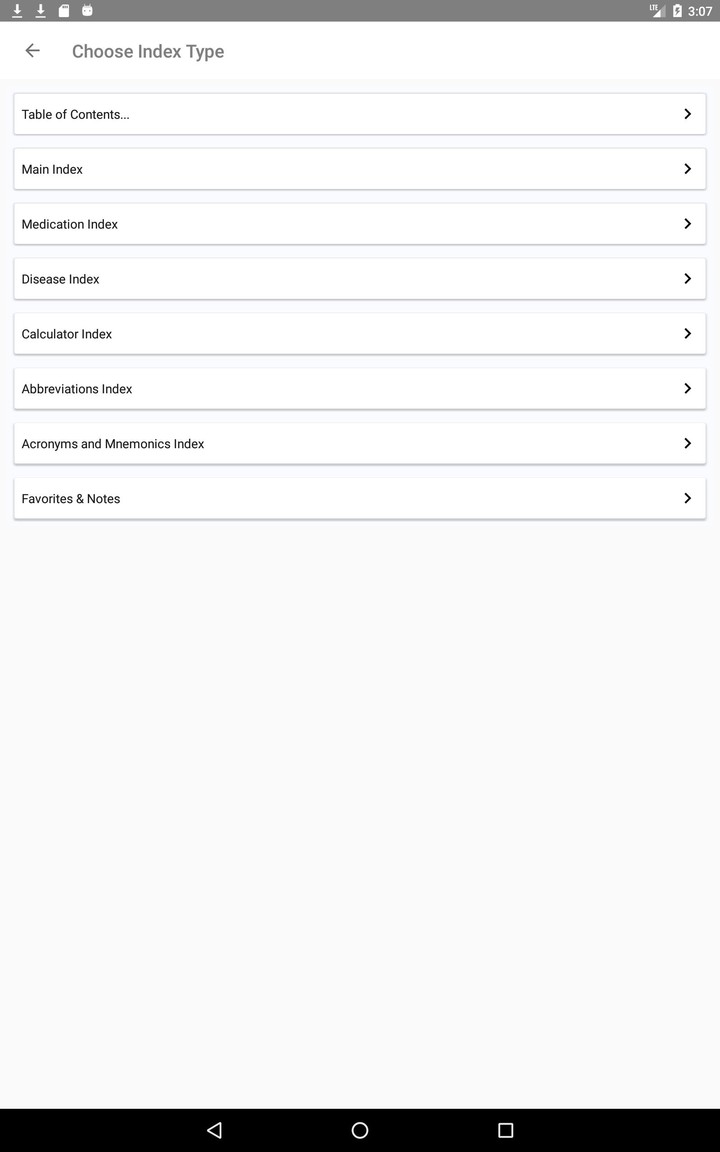This screenshot has height=1152, width=720.
Task: Tap the Medication Index chevron
Action: point(687,223)
